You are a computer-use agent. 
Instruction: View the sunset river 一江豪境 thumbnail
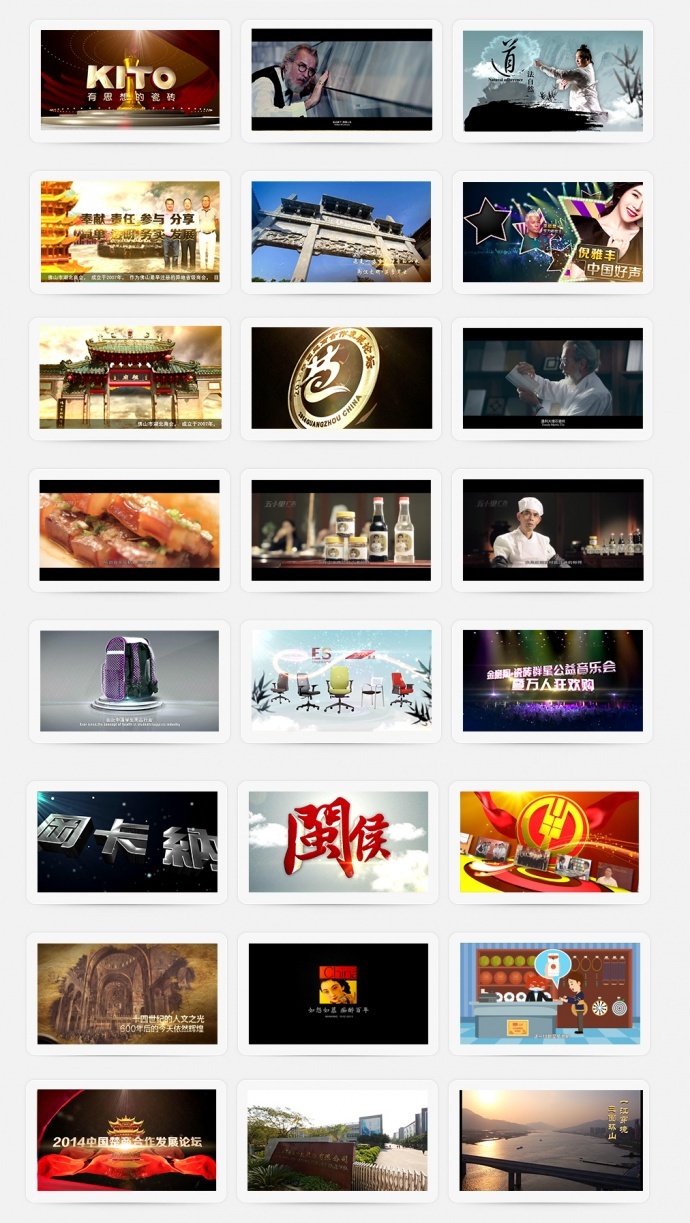[549, 1140]
